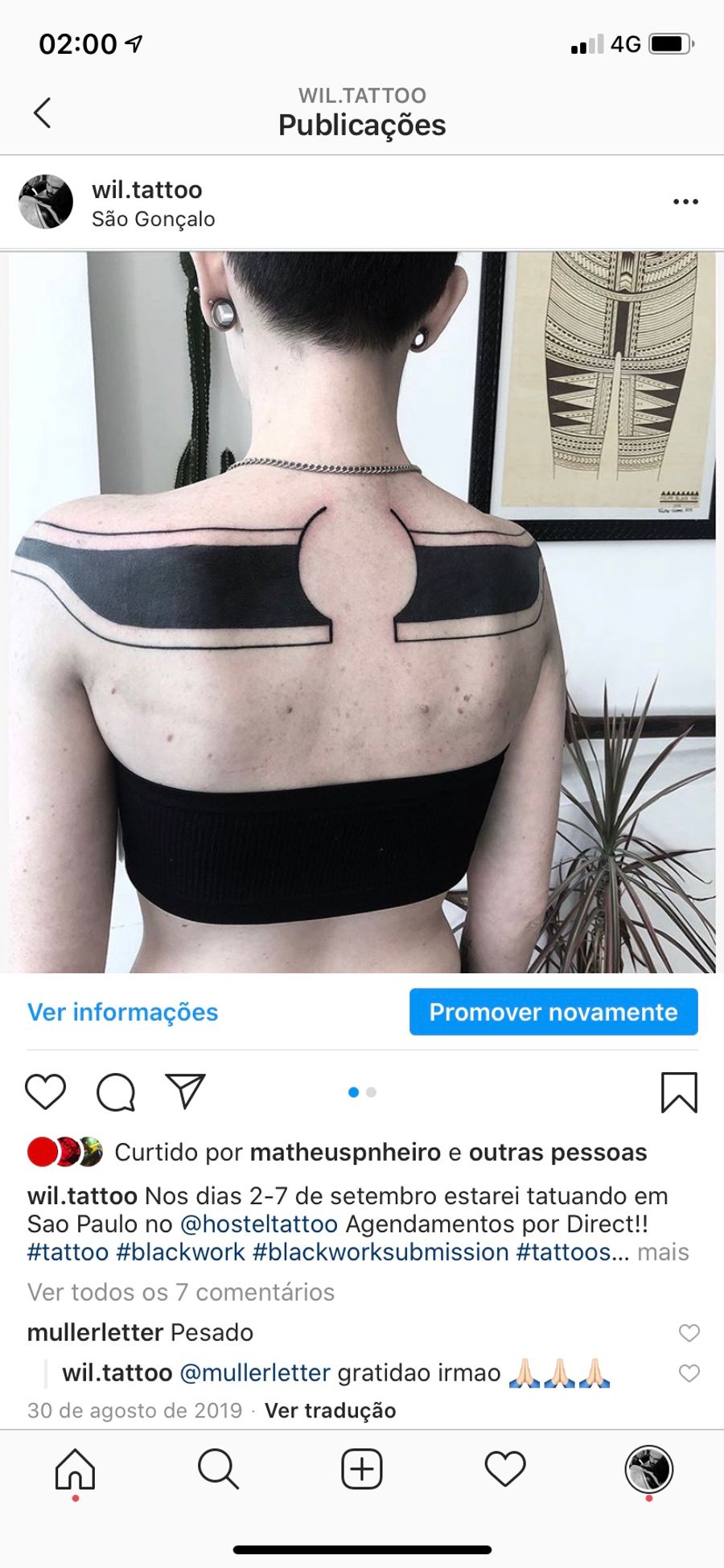Switch to the Home tab
724x1568 pixels.
[x=75, y=1469]
